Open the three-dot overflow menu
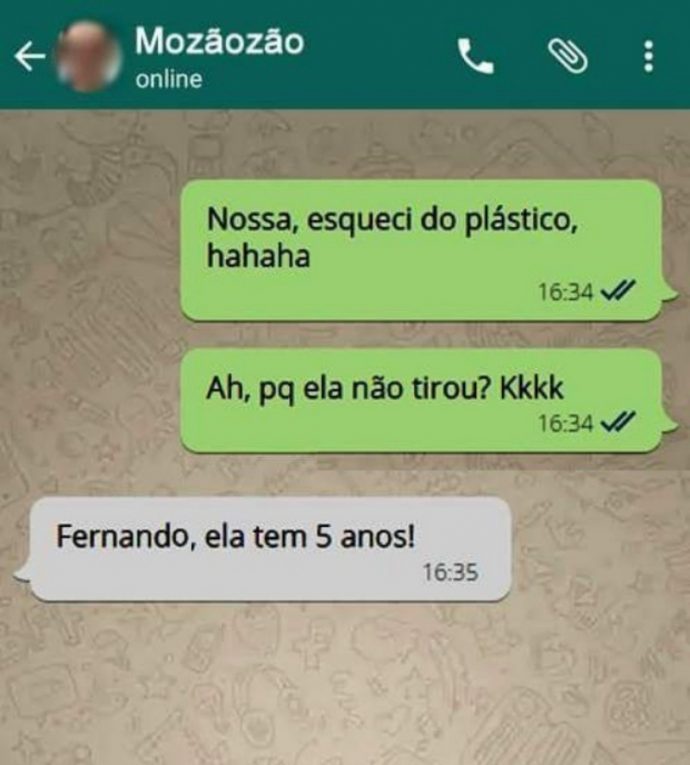 pos(649,56)
